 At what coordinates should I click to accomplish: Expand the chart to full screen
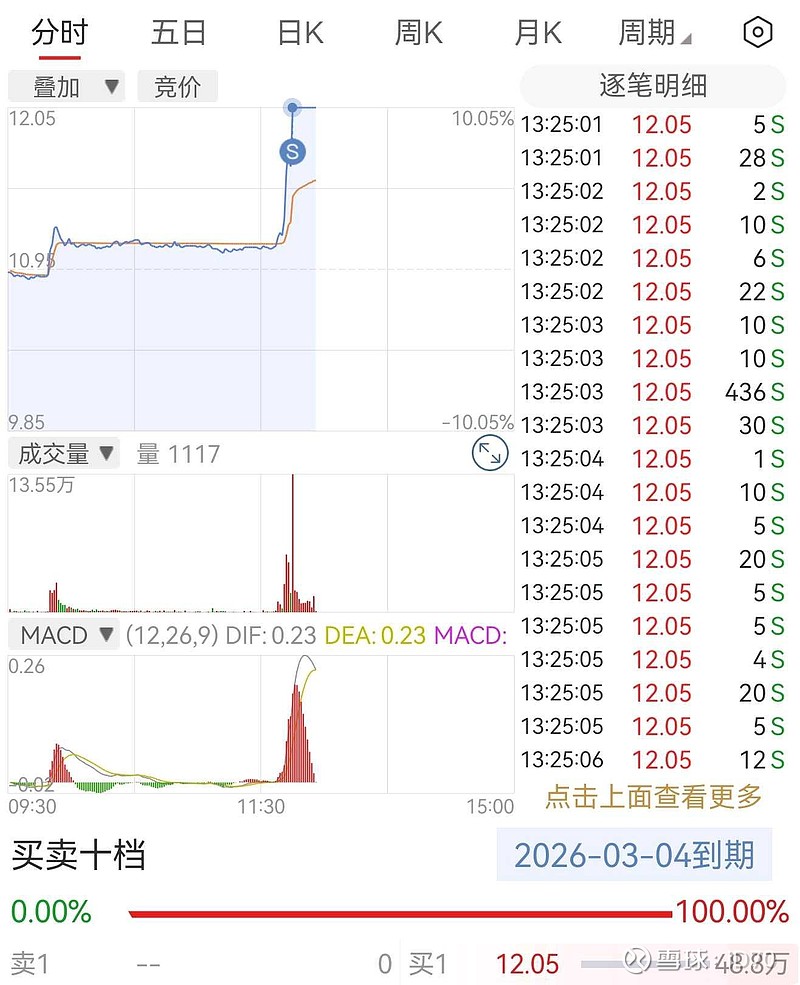pos(490,454)
